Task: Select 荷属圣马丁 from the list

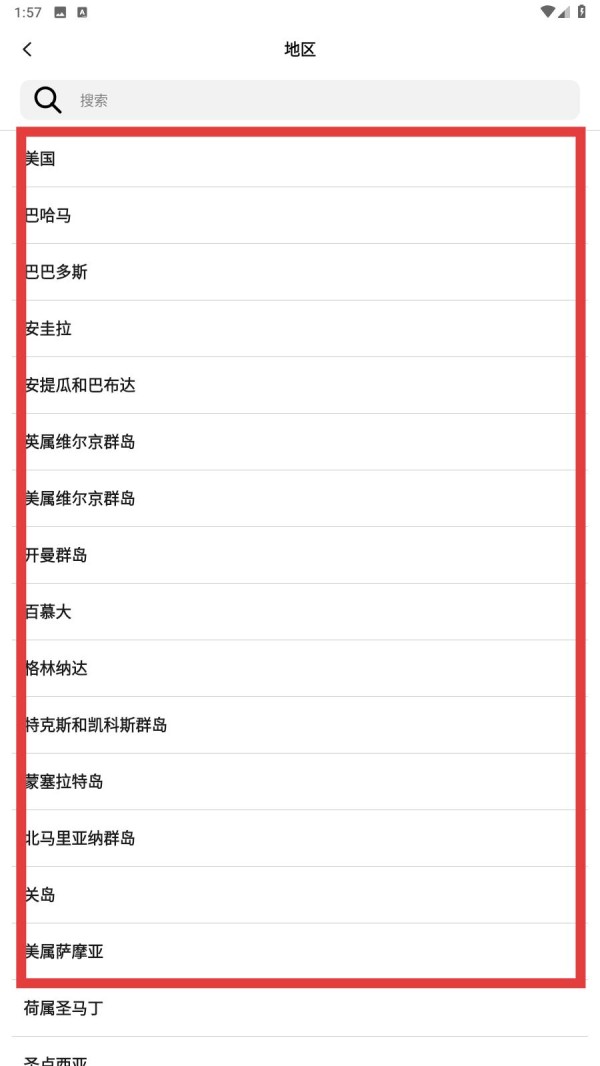Action: pyautogui.click(x=300, y=1008)
